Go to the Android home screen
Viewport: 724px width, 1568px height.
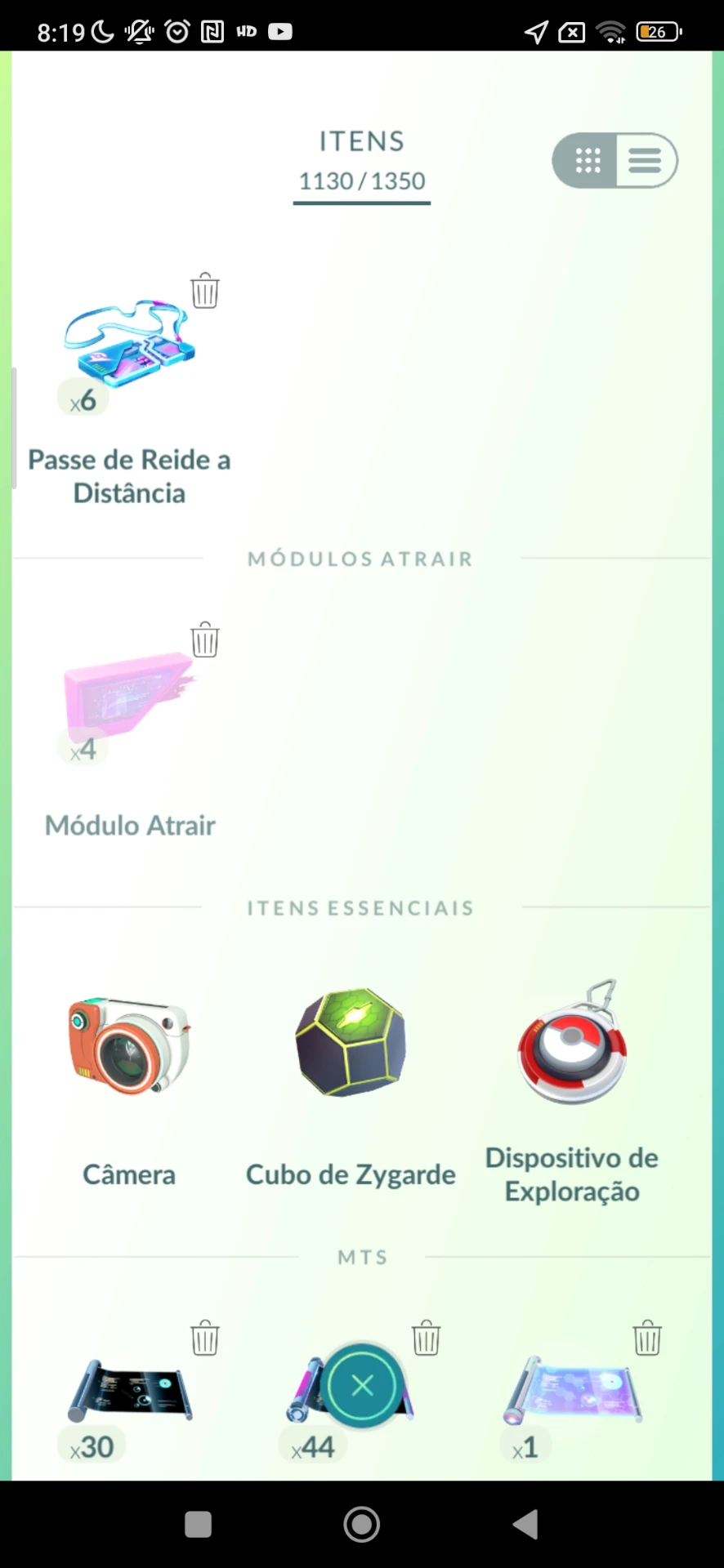[x=362, y=1524]
